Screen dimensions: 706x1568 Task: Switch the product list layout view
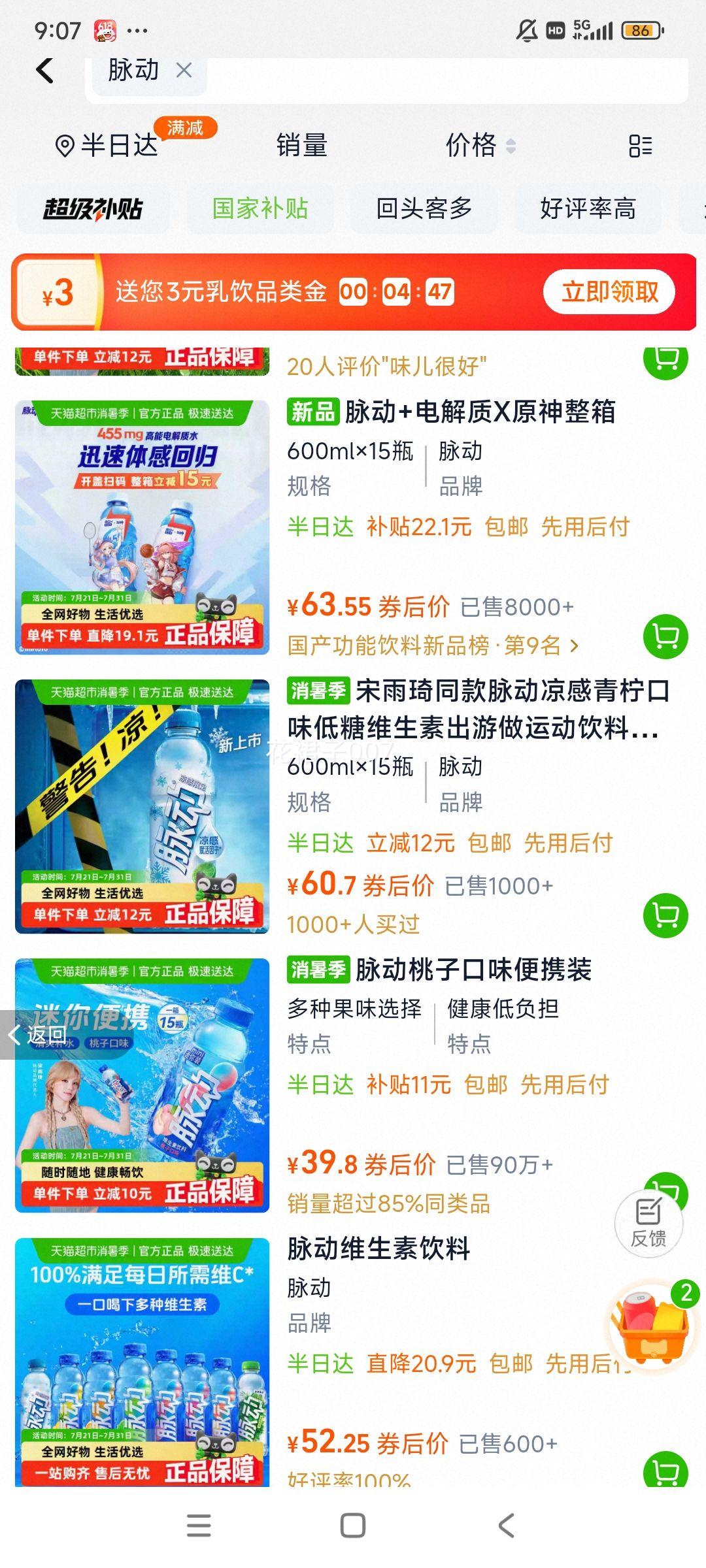[640, 146]
